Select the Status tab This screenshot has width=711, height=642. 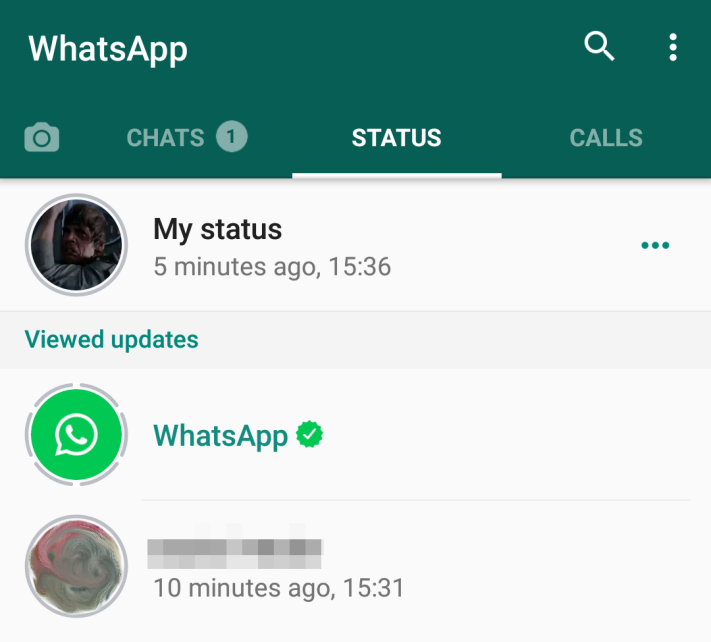[x=396, y=138]
